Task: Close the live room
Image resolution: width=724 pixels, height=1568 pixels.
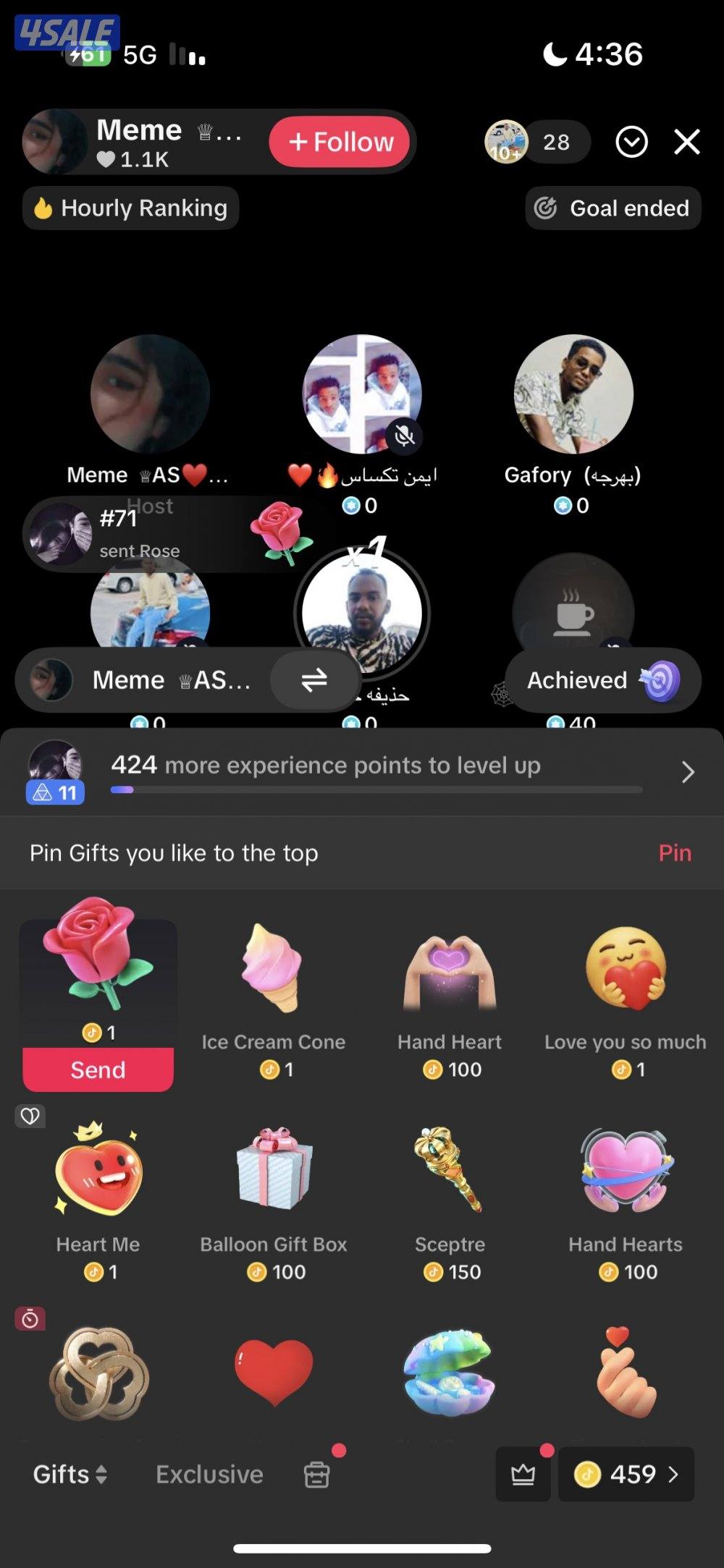Action: click(x=686, y=142)
